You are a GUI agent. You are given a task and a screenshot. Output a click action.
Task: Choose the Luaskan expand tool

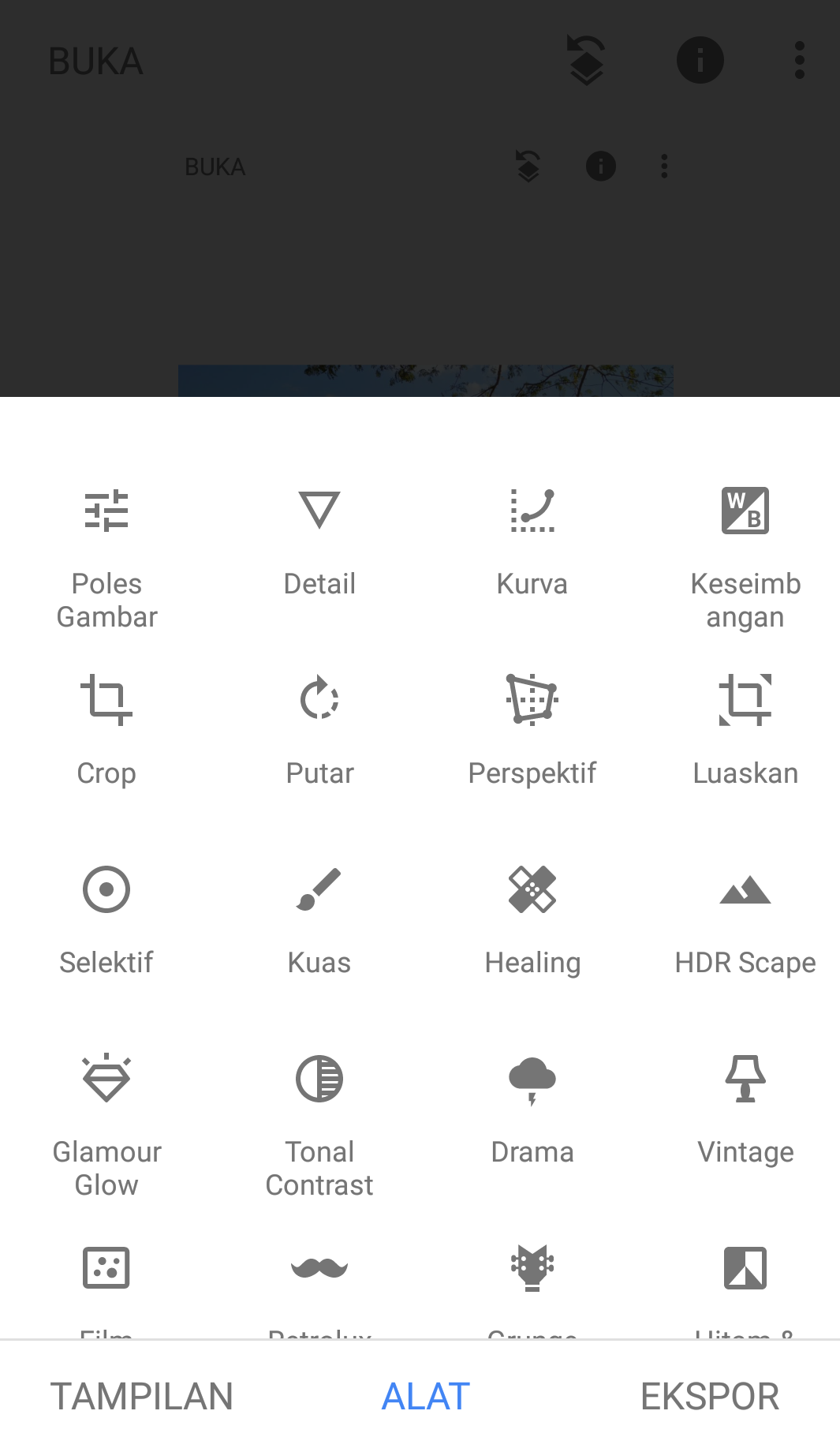coord(745,730)
